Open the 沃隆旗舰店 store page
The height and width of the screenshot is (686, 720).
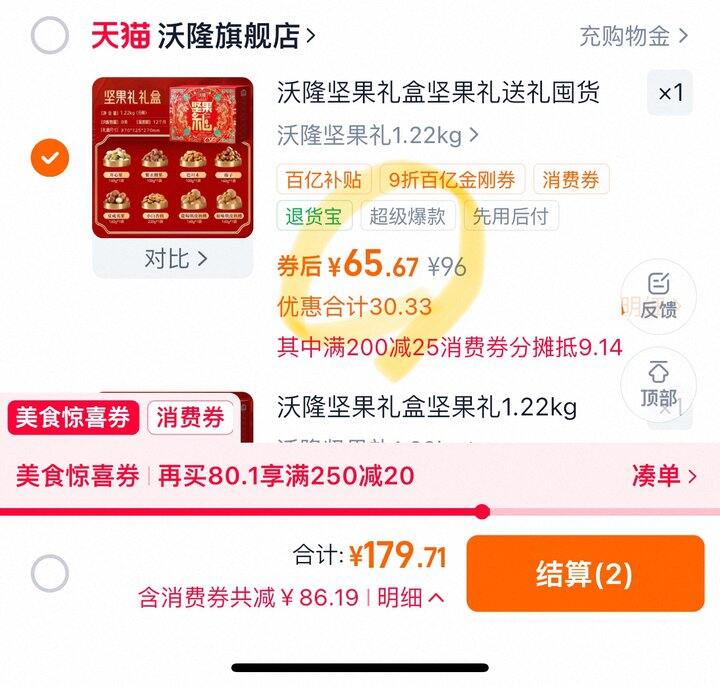click(x=236, y=36)
